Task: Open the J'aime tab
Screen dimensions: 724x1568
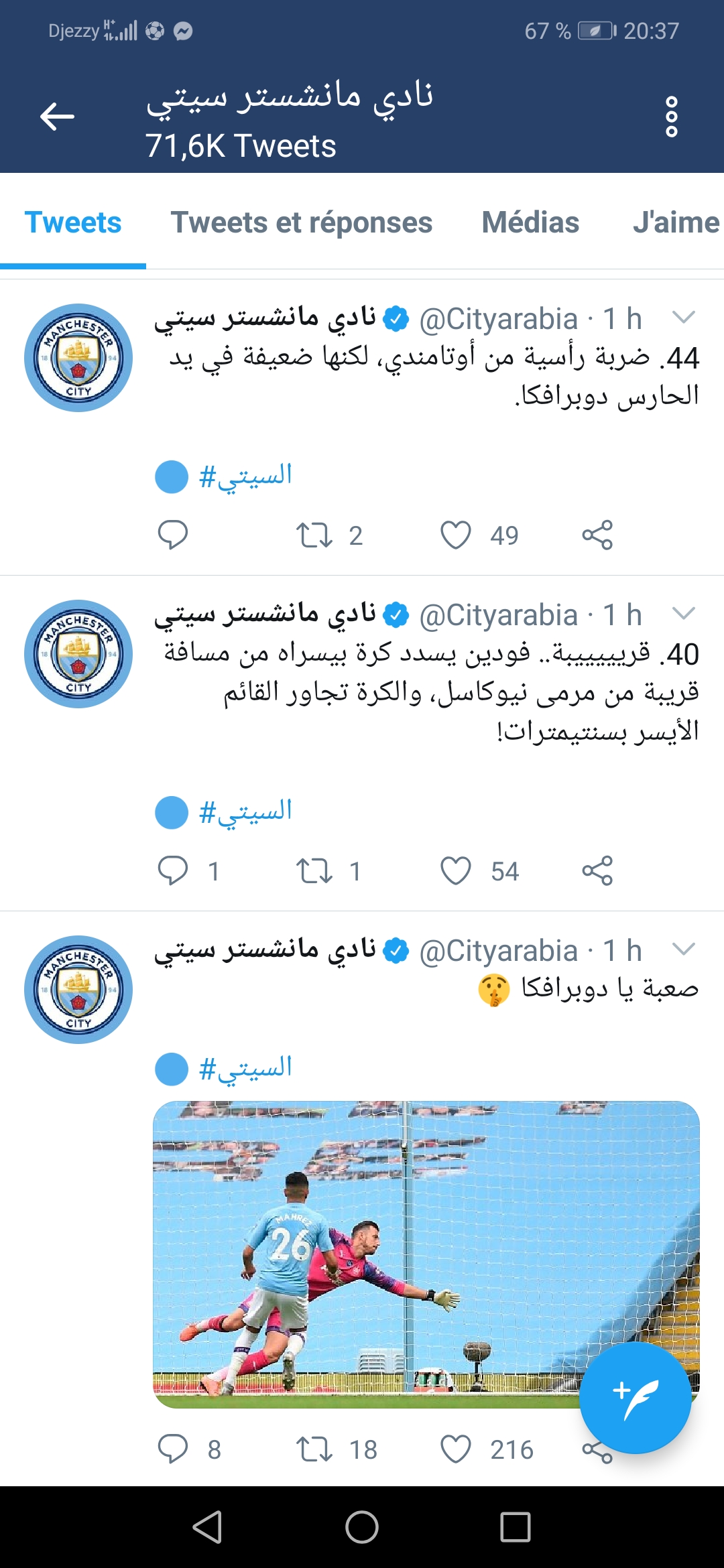Action: [675, 222]
